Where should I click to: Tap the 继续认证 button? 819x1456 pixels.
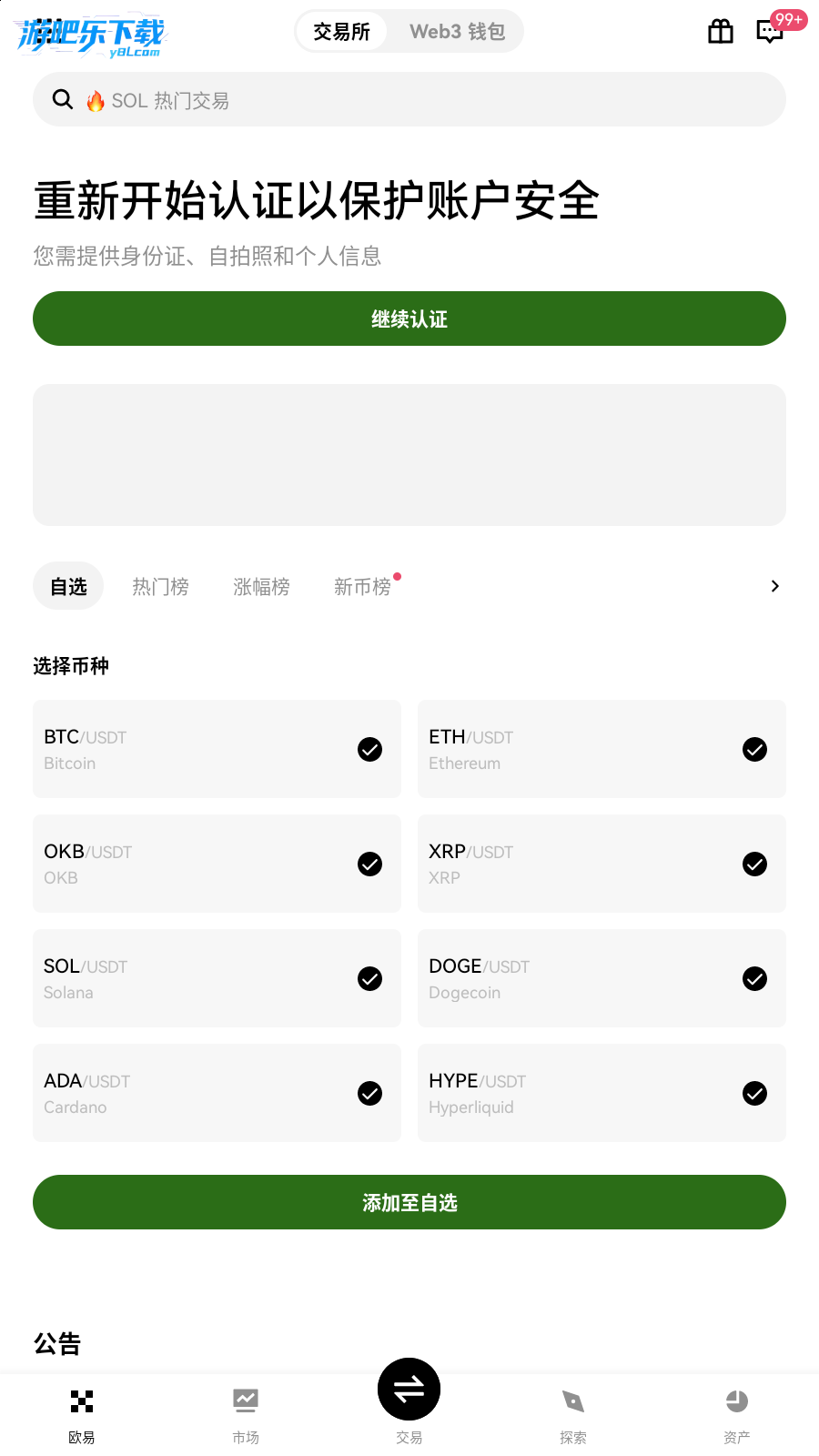(409, 318)
